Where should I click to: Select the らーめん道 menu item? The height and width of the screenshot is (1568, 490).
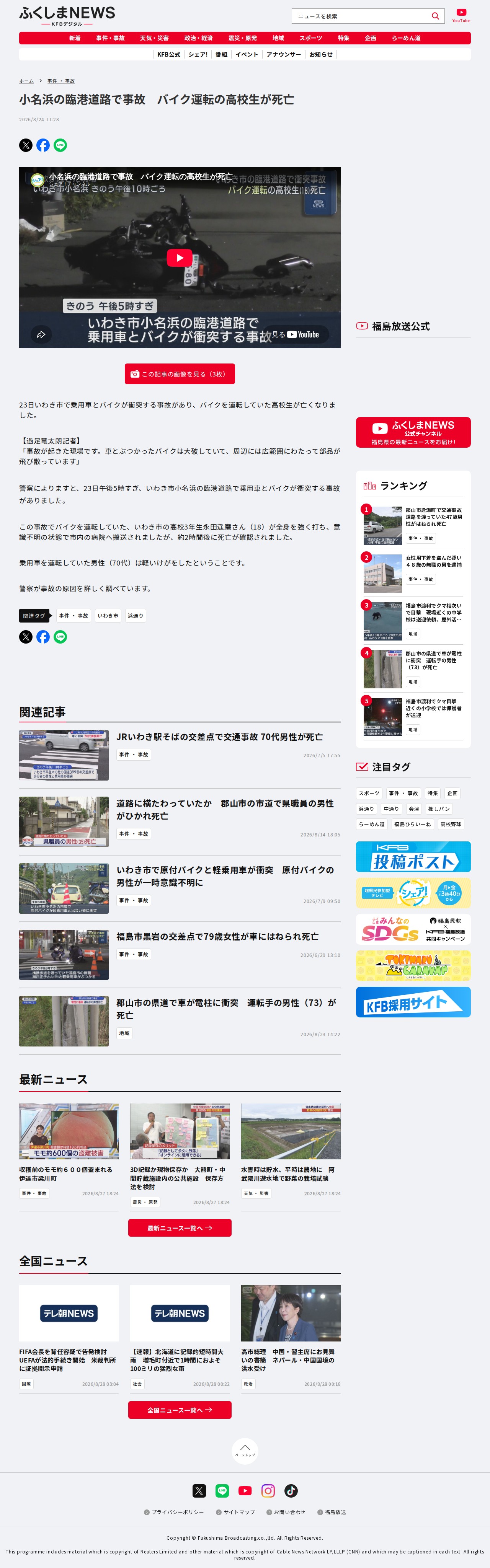[x=406, y=38]
